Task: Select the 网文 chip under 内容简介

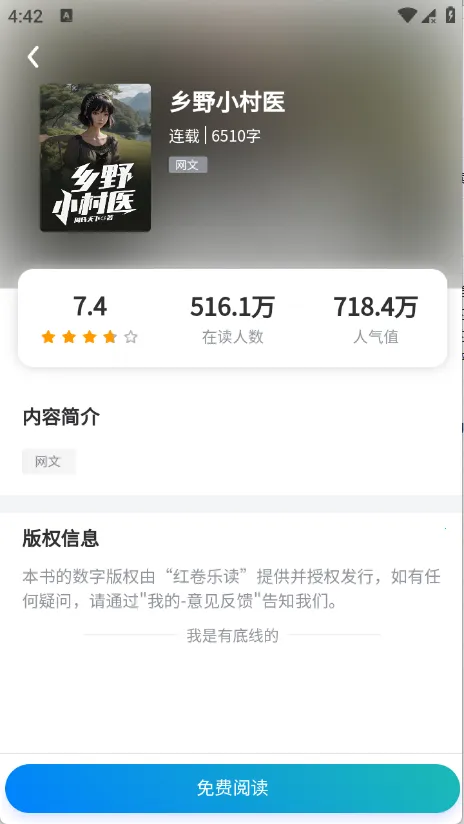Action: [49, 461]
